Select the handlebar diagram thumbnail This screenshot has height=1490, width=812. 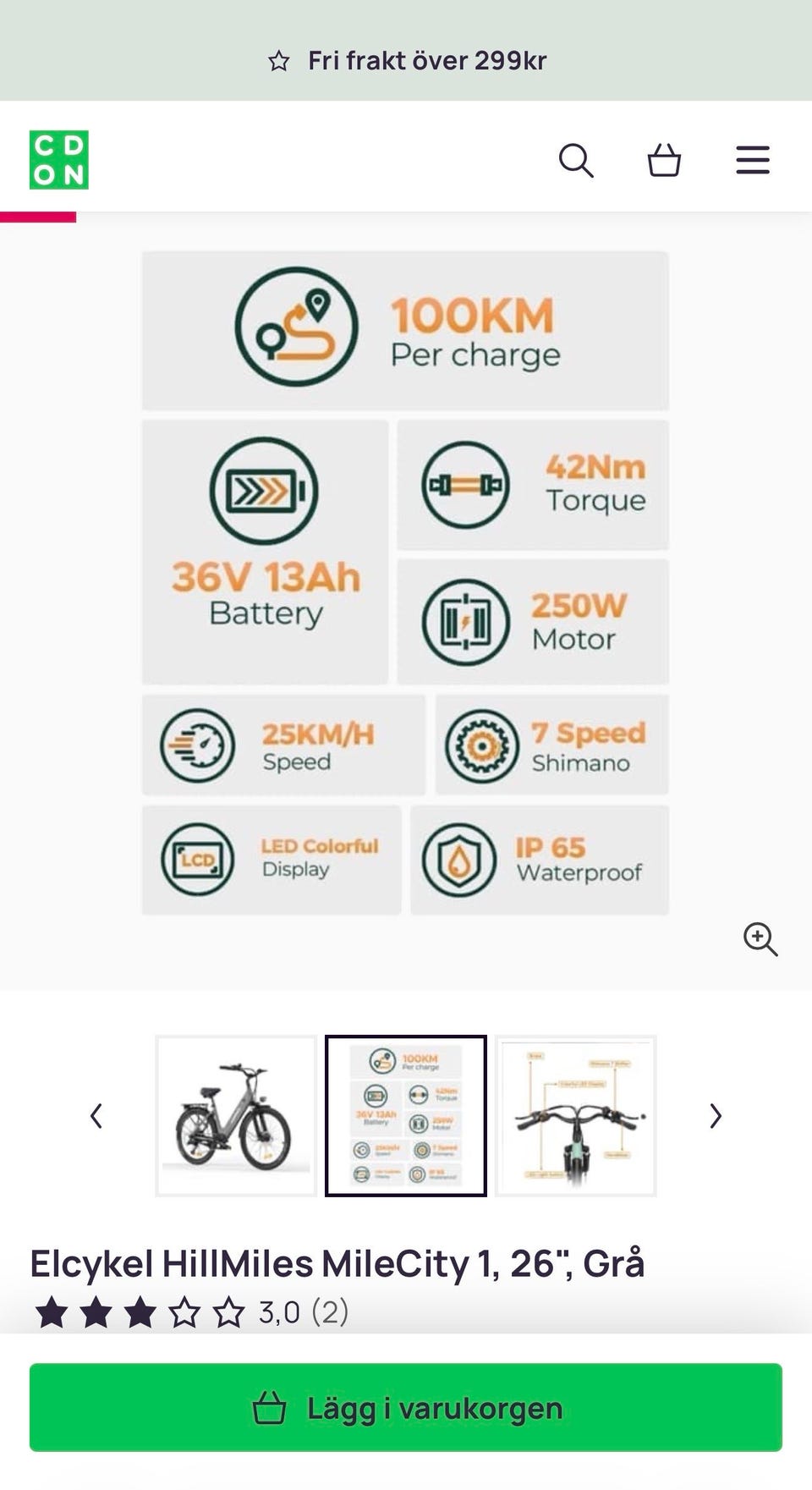[x=576, y=1116]
